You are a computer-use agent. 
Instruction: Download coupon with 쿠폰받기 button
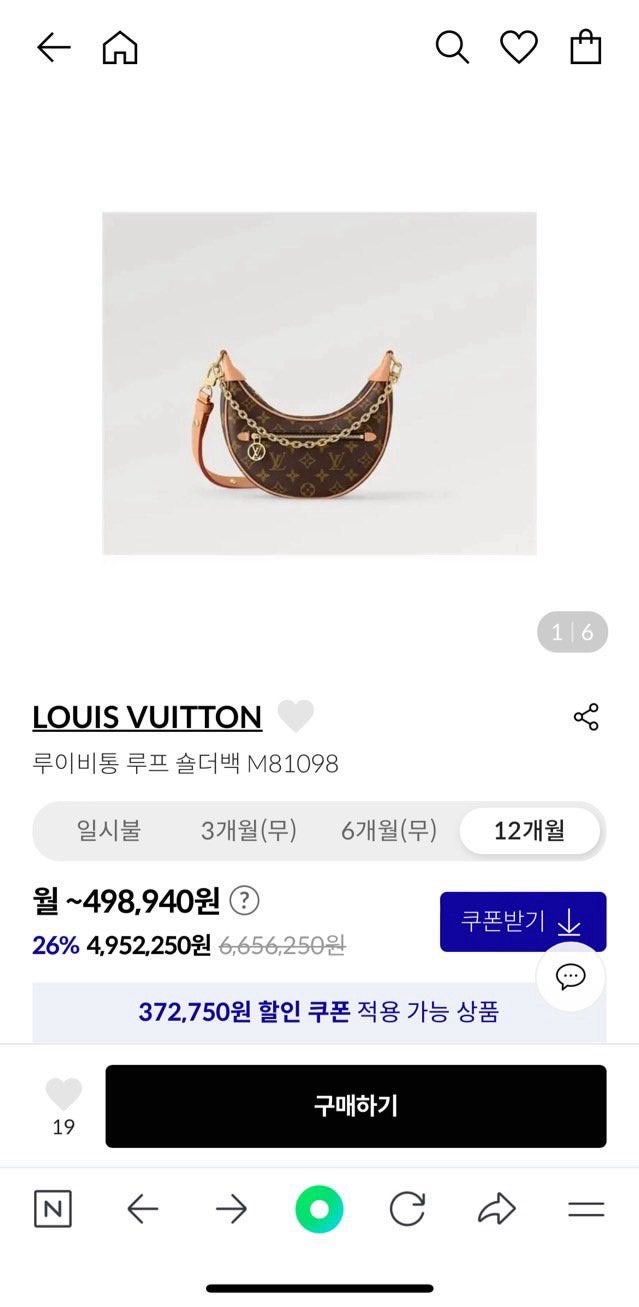[x=522, y=921]
